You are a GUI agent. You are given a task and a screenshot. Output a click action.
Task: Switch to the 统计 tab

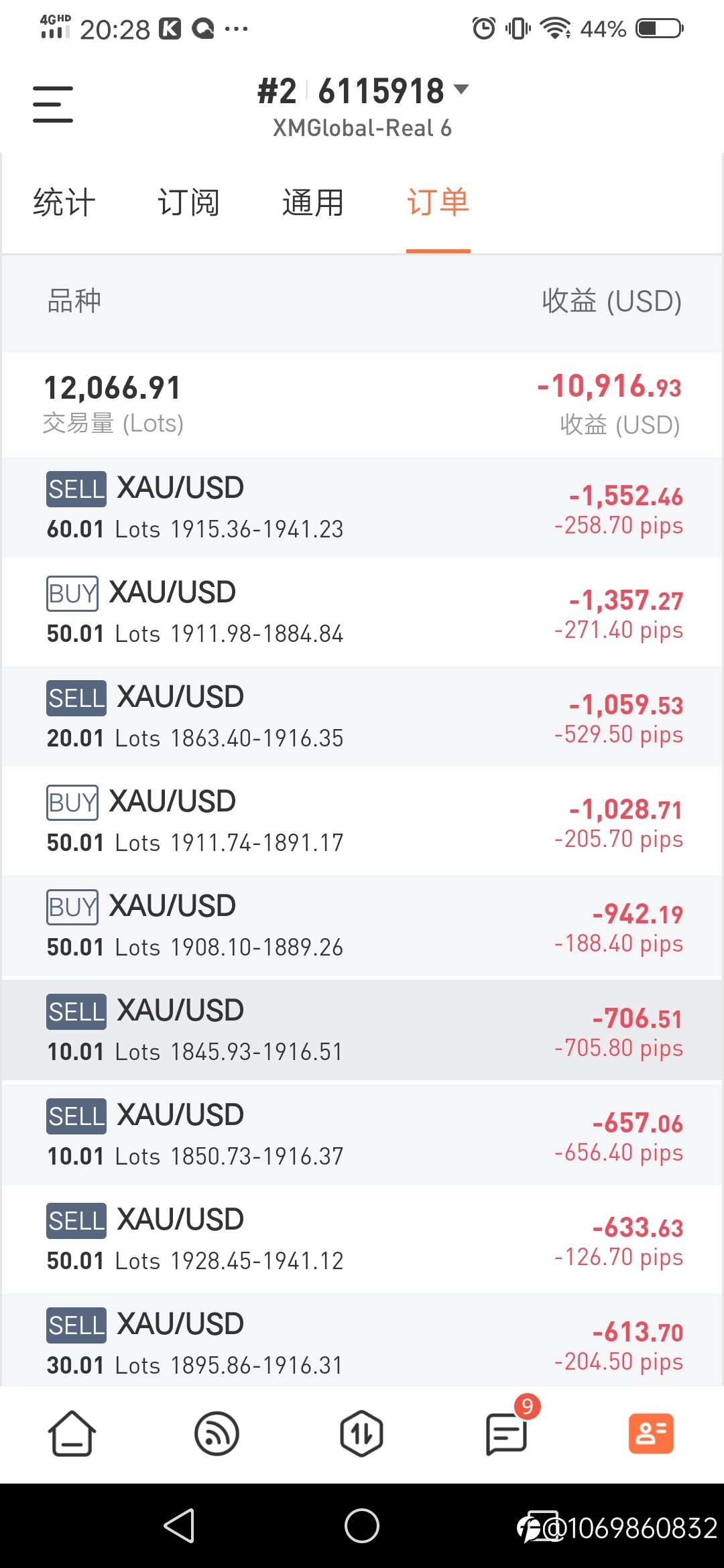click(64, 202)
